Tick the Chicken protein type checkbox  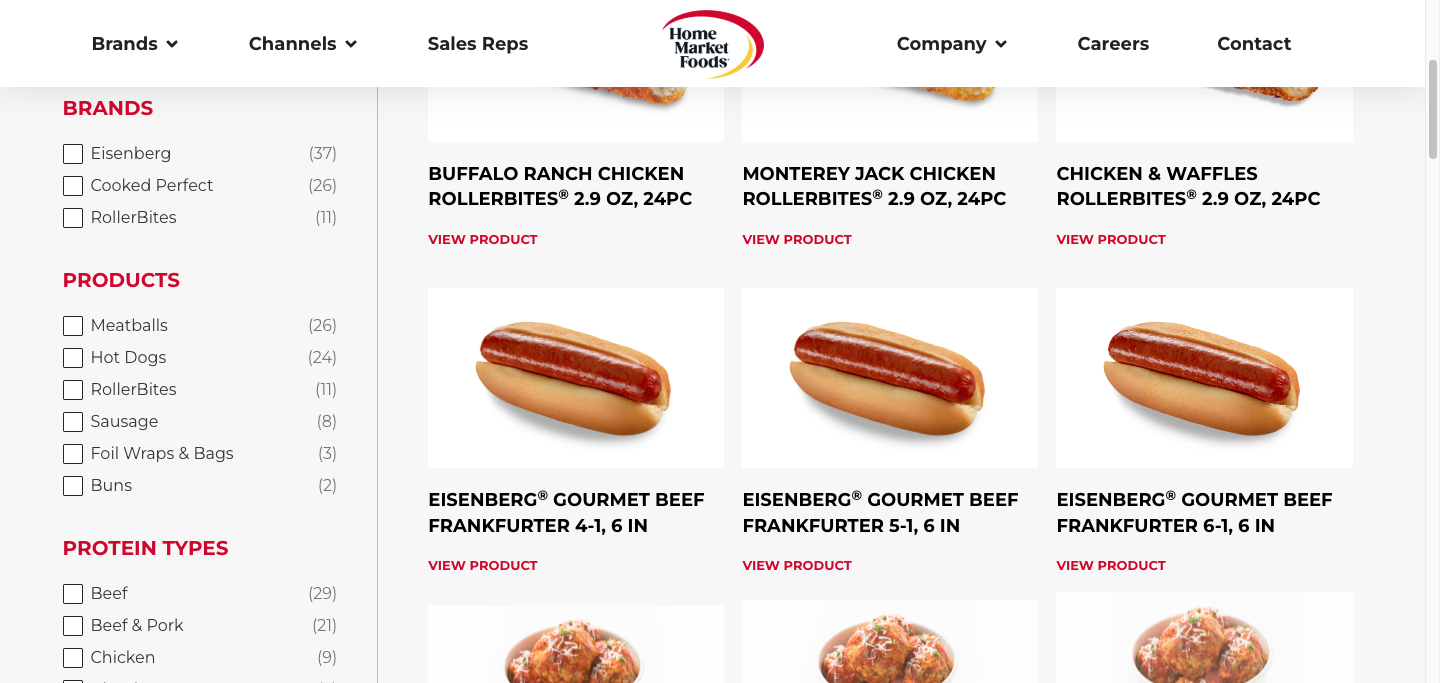click(73, 658)
